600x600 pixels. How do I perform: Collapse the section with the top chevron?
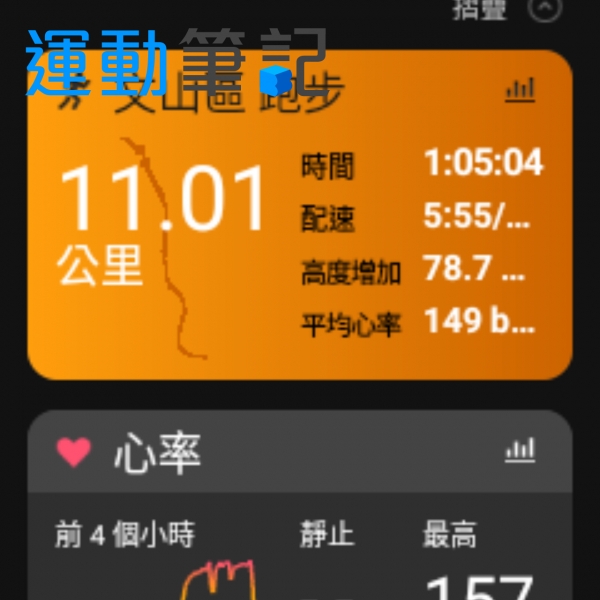coord(544,9)
